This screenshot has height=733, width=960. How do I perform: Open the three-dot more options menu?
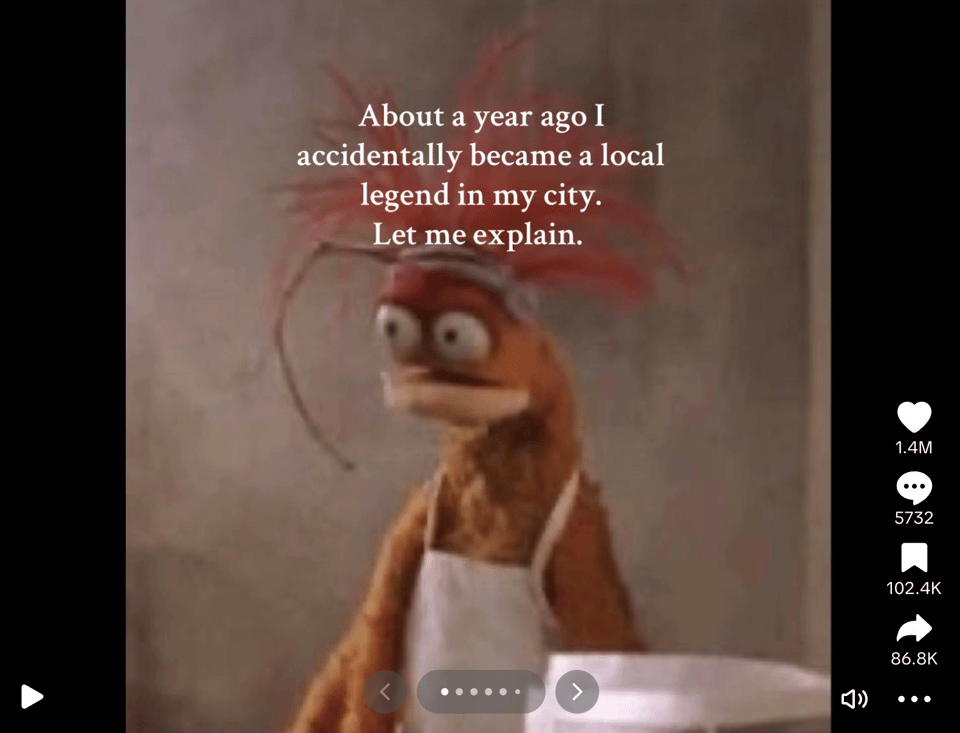[x=913, y=699]
